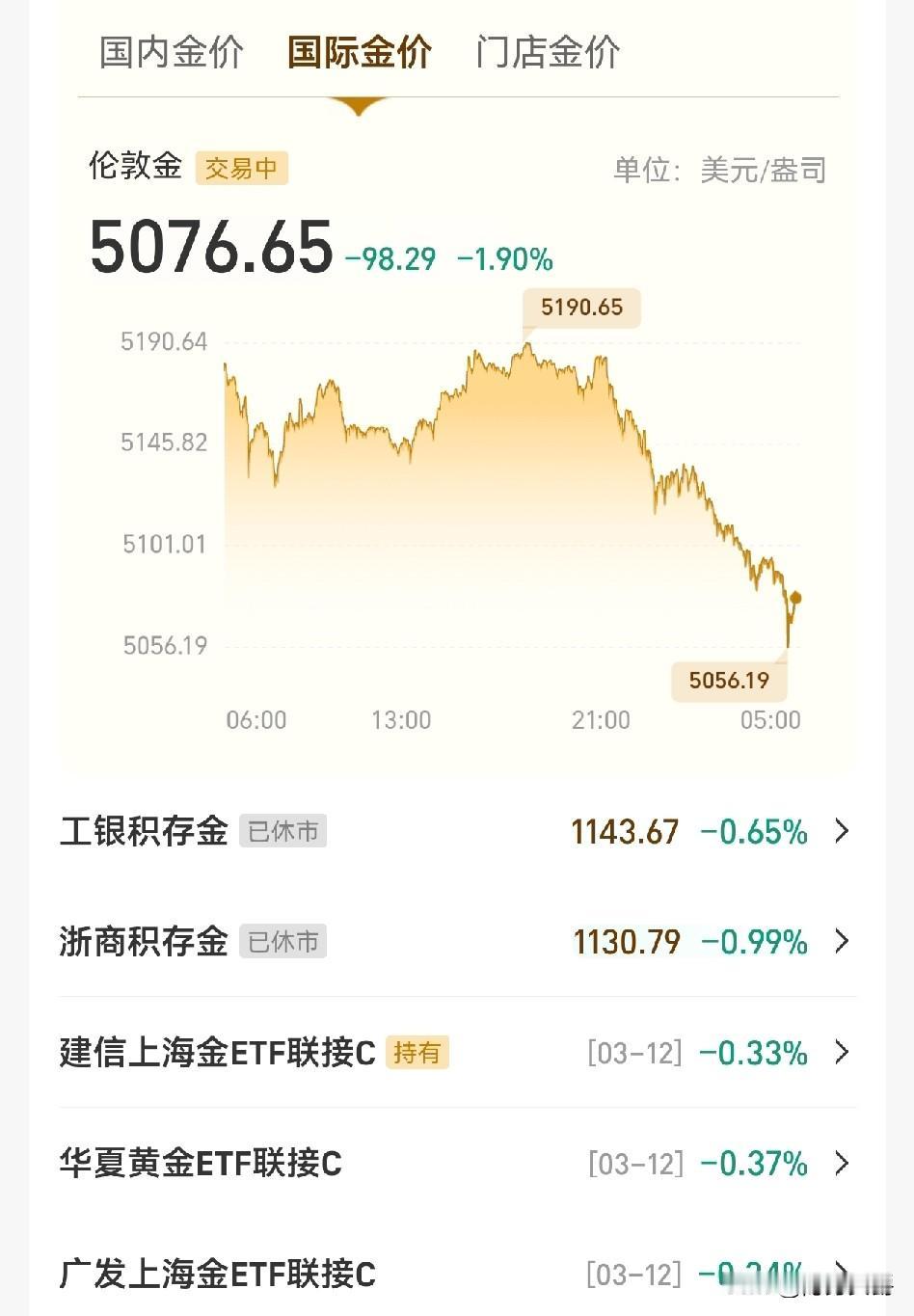
Task: Click the 交易中 status badge
Action: [x=242, y=168]
